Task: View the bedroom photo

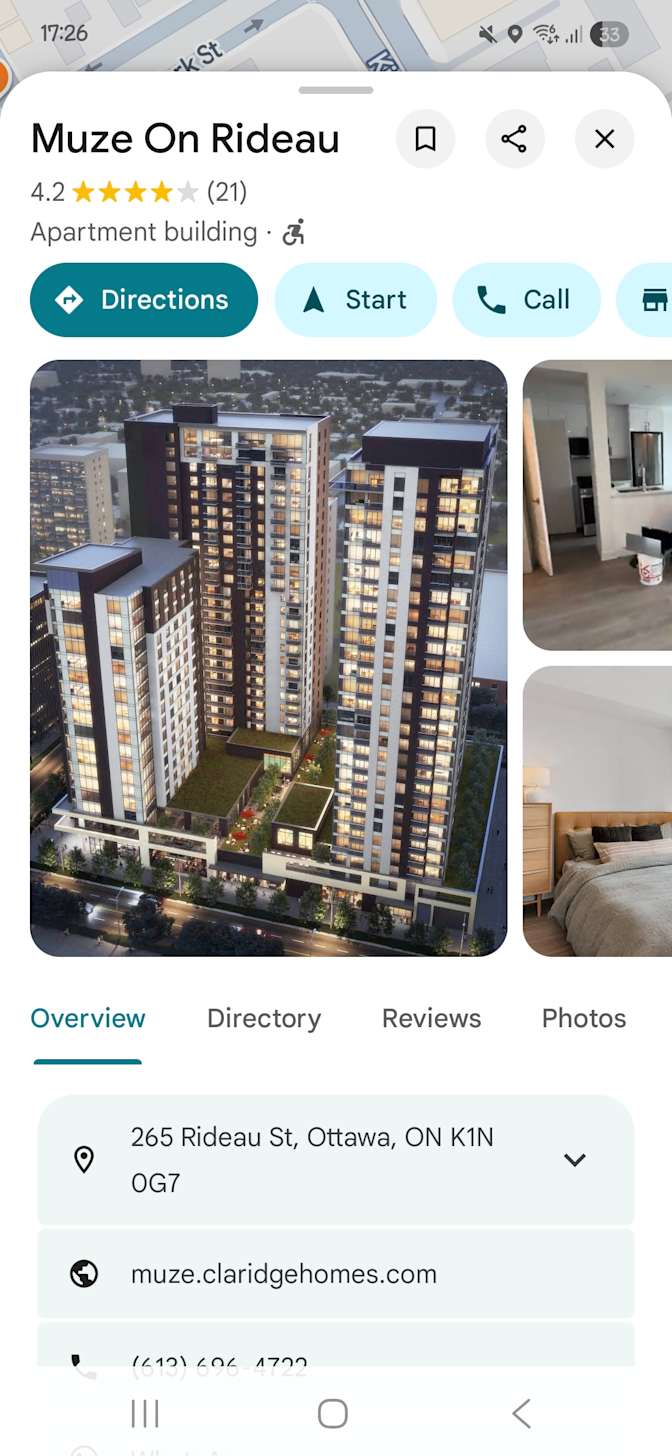Action: pos(598,811)
